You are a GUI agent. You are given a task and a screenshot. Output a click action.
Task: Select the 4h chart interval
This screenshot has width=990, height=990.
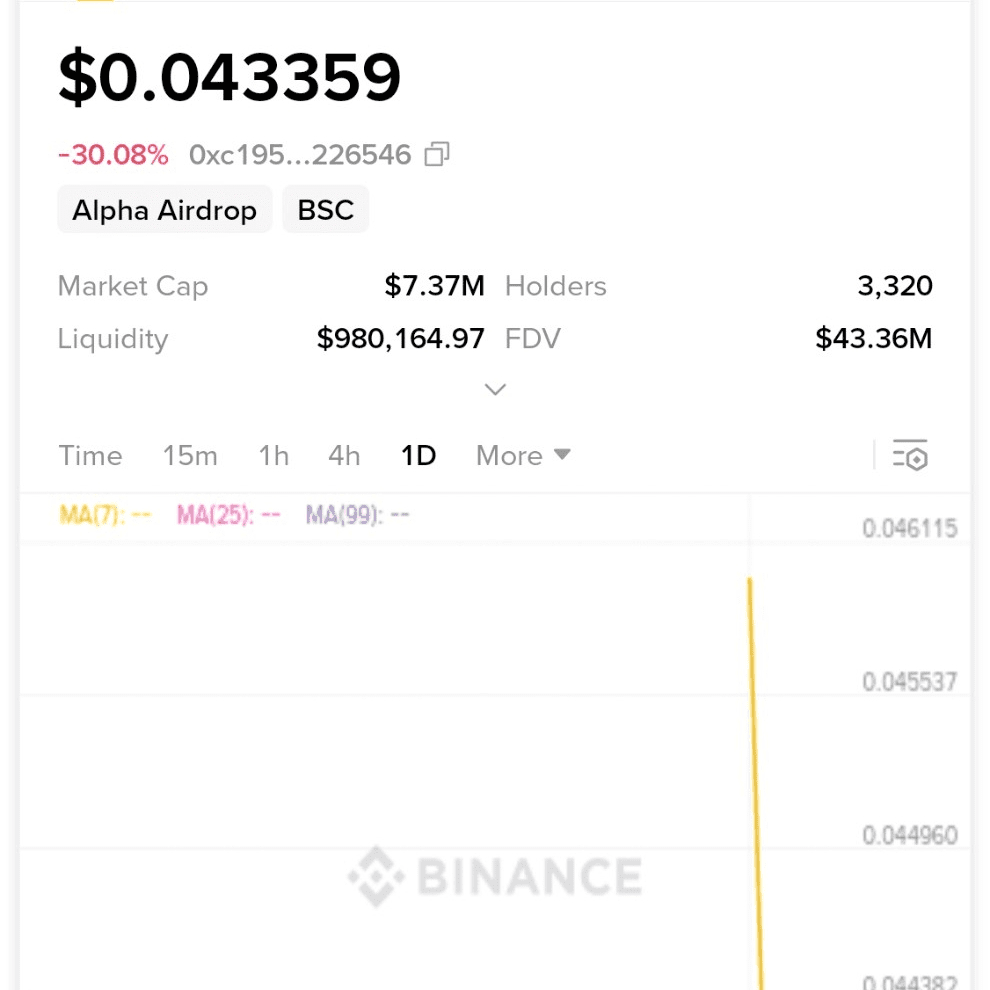point(344,456)
